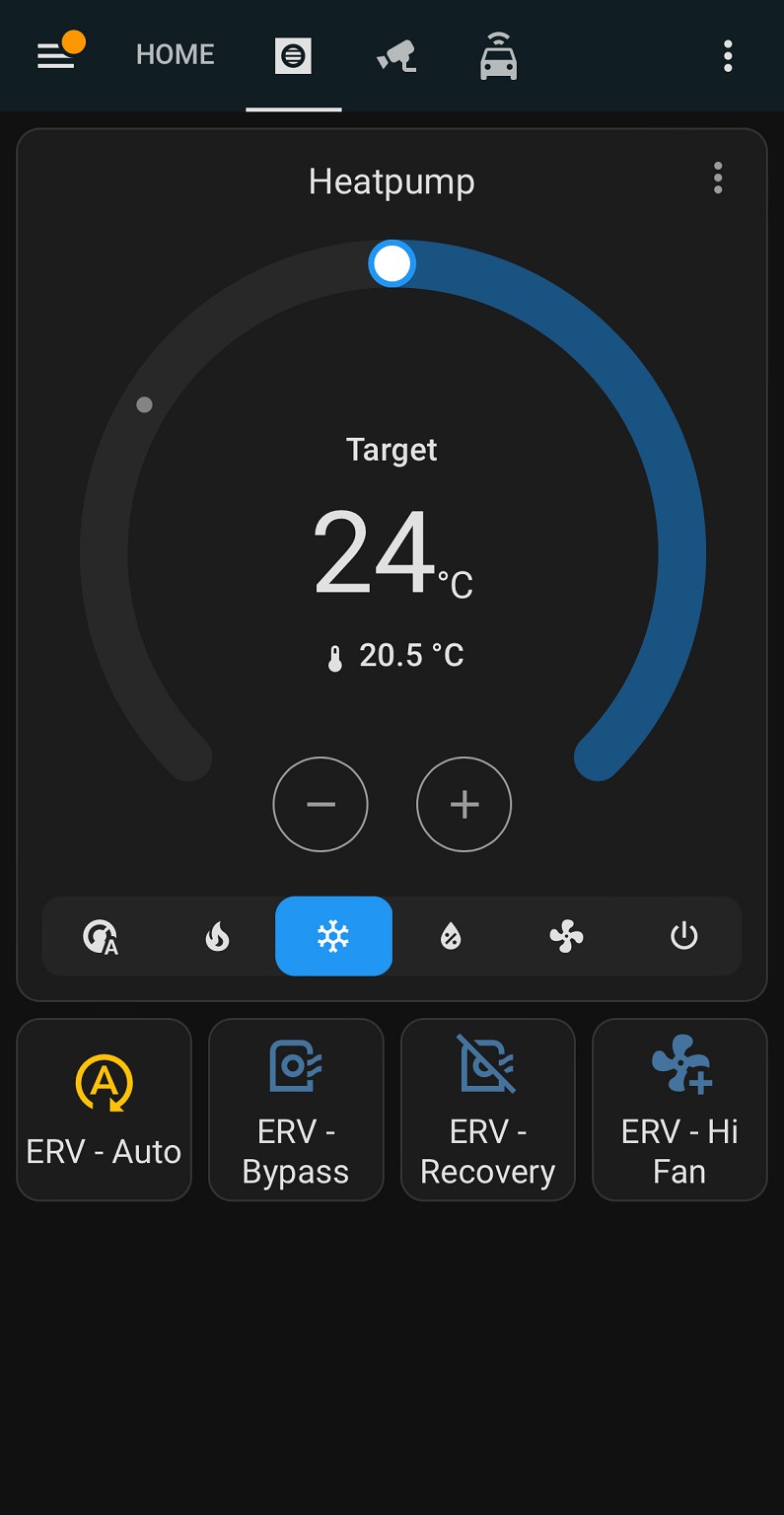The width and height of the screenshot is (784, 1515).
Task: Open the sidebar menu button
Action: tap(56, 55)
